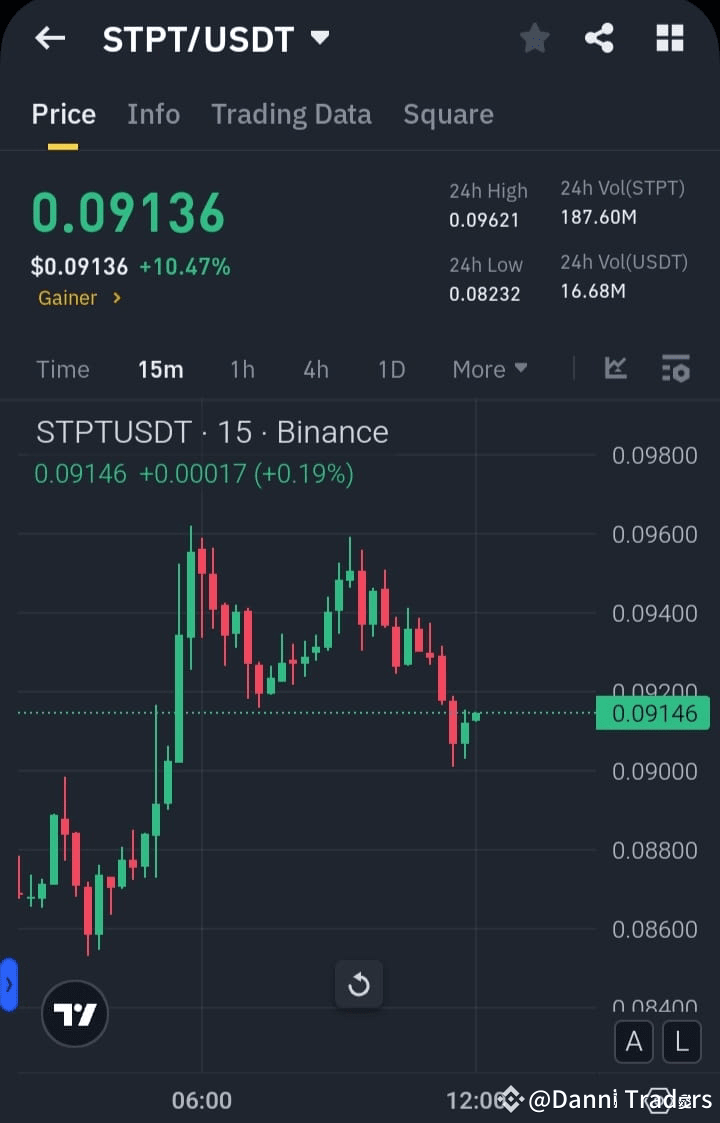
Task: Follow the Gainer link
Action: (x=79, y=297)
